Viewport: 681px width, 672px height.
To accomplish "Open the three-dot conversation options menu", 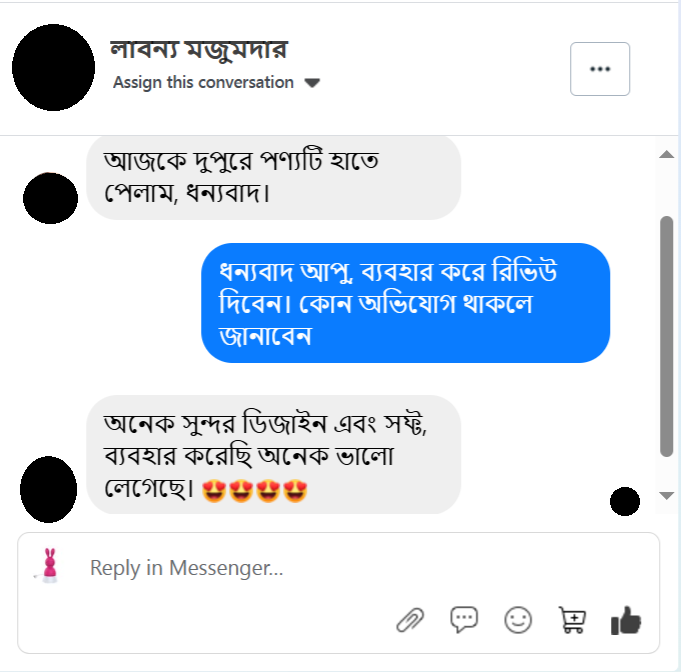I will point(600,69).
